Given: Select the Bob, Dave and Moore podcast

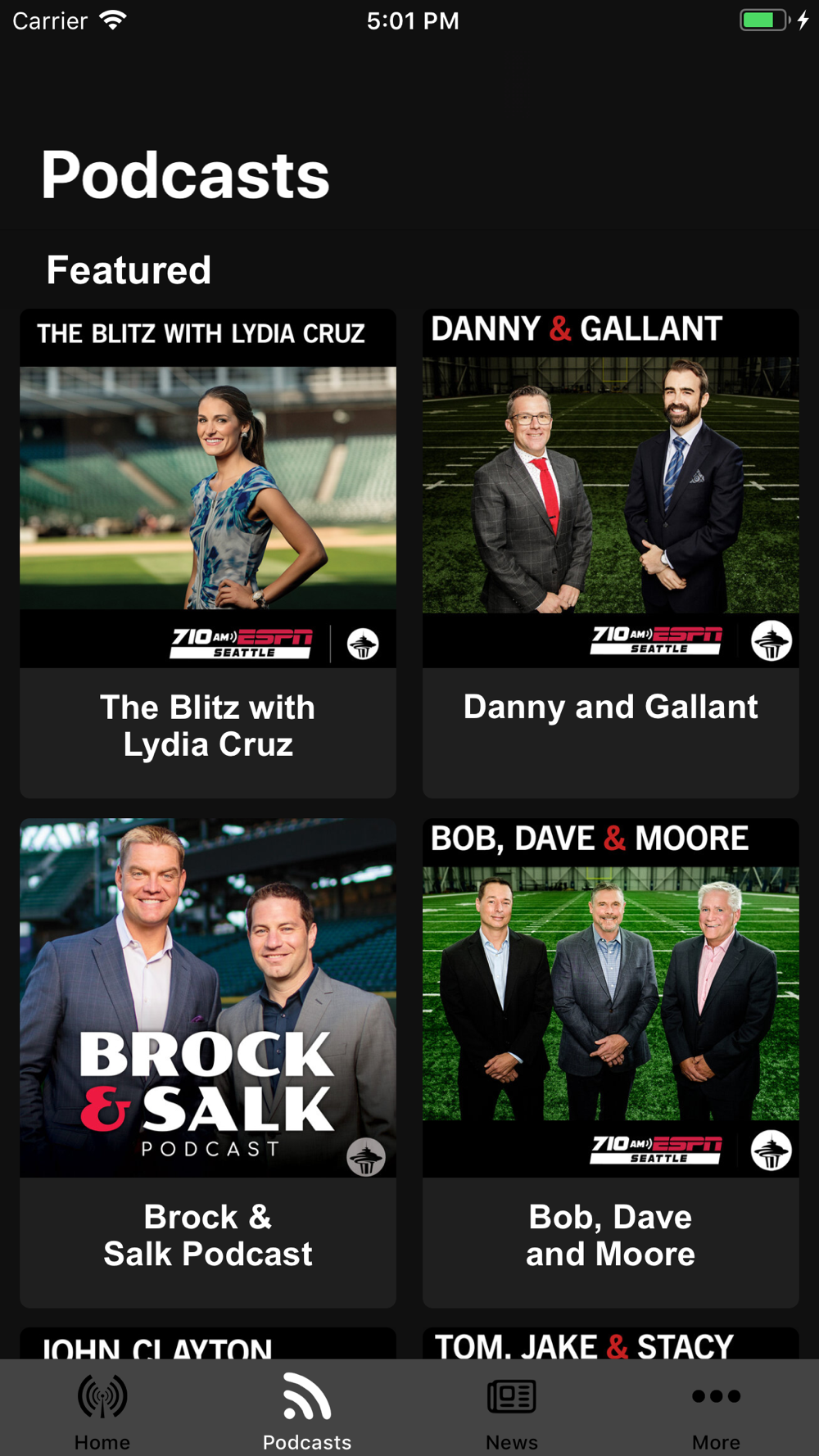Looking at the screenshot, I should click(611, 1062).
